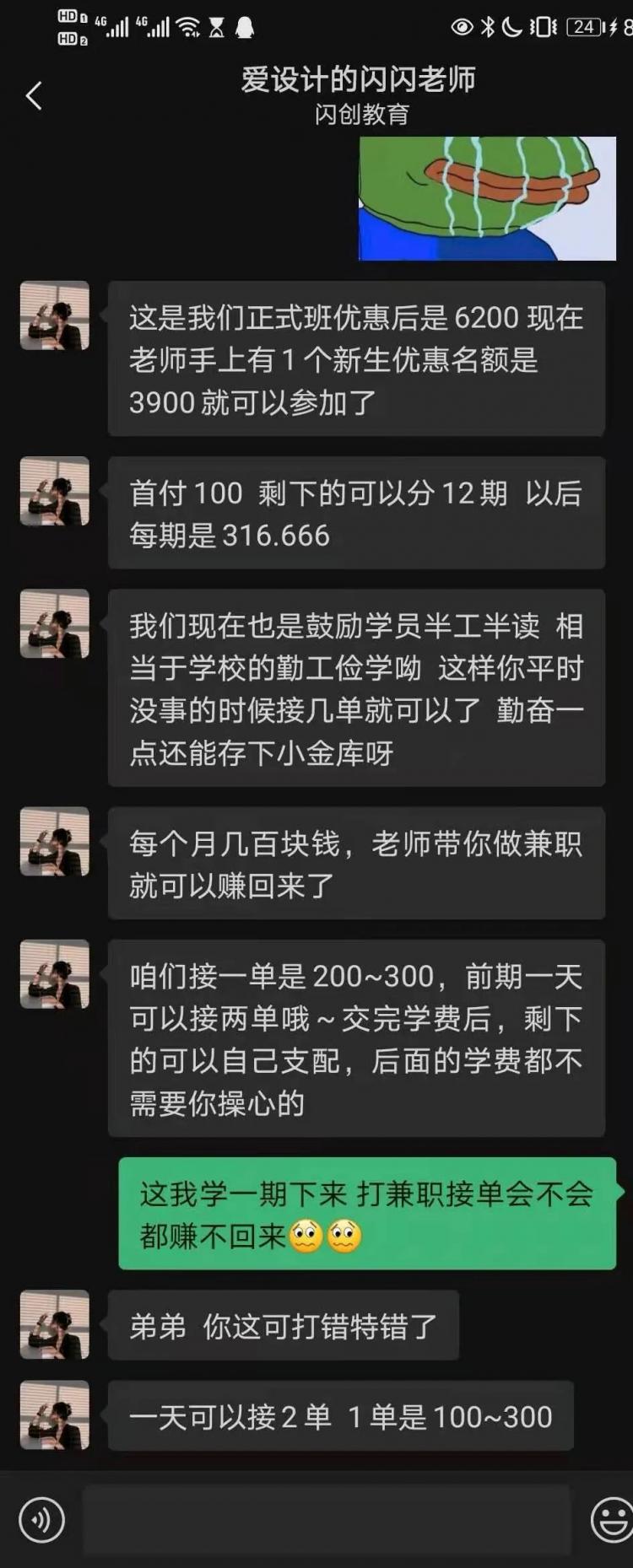Open the emoji picker
The height and width of the screenshot is (1568, 633).
coord(612,1520)
